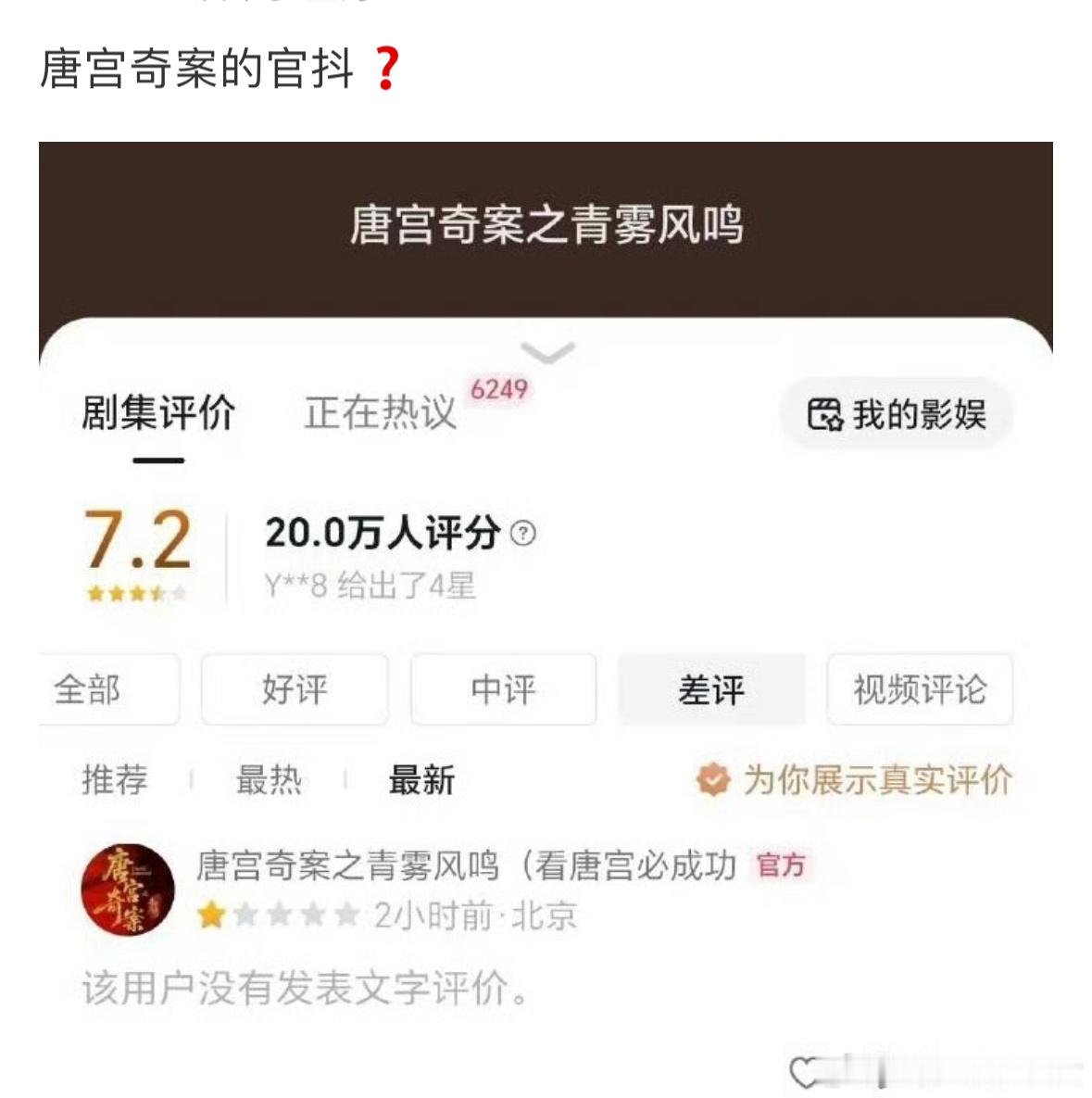
Task: 切换到“剧集评价”标签页
Action: [x=159, y=415]
